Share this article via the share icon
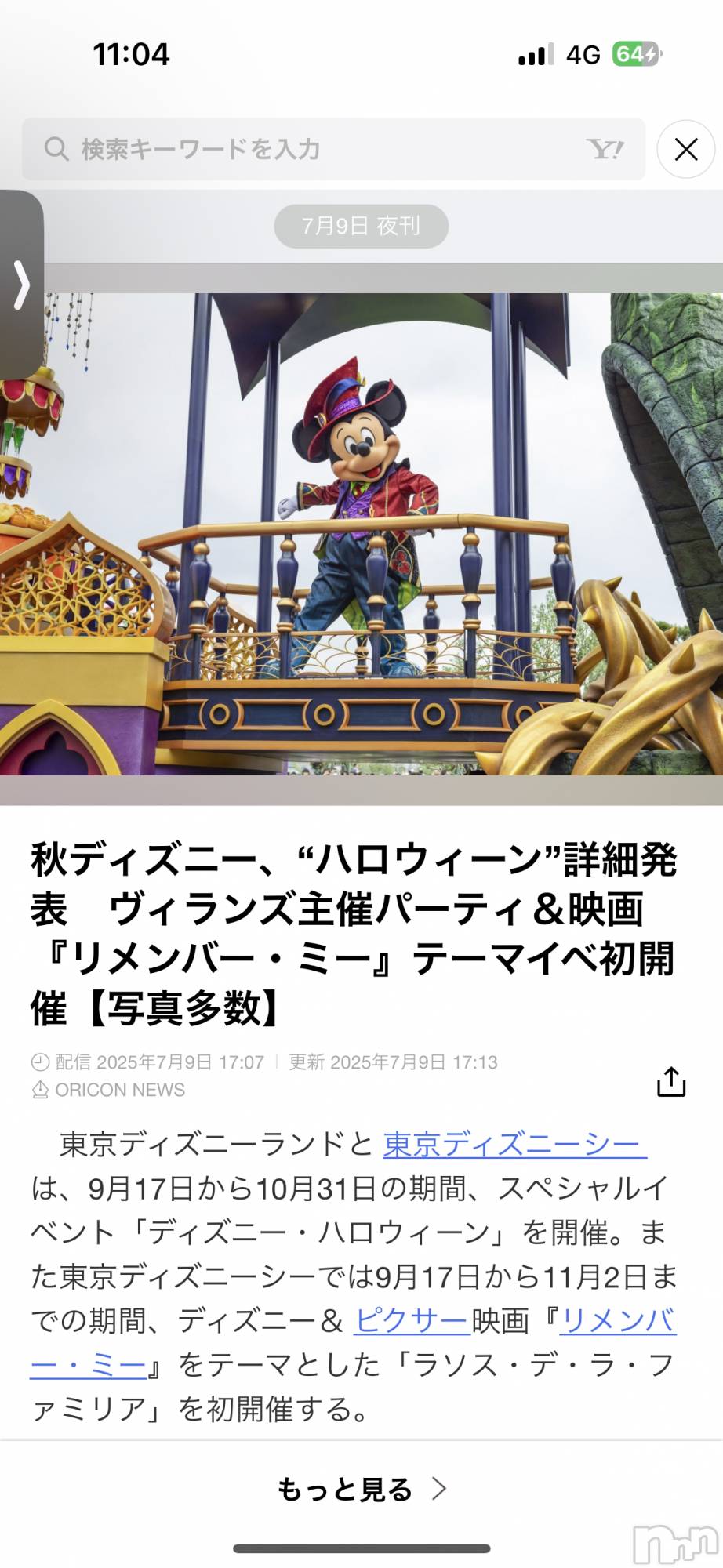 [671, 1082]
